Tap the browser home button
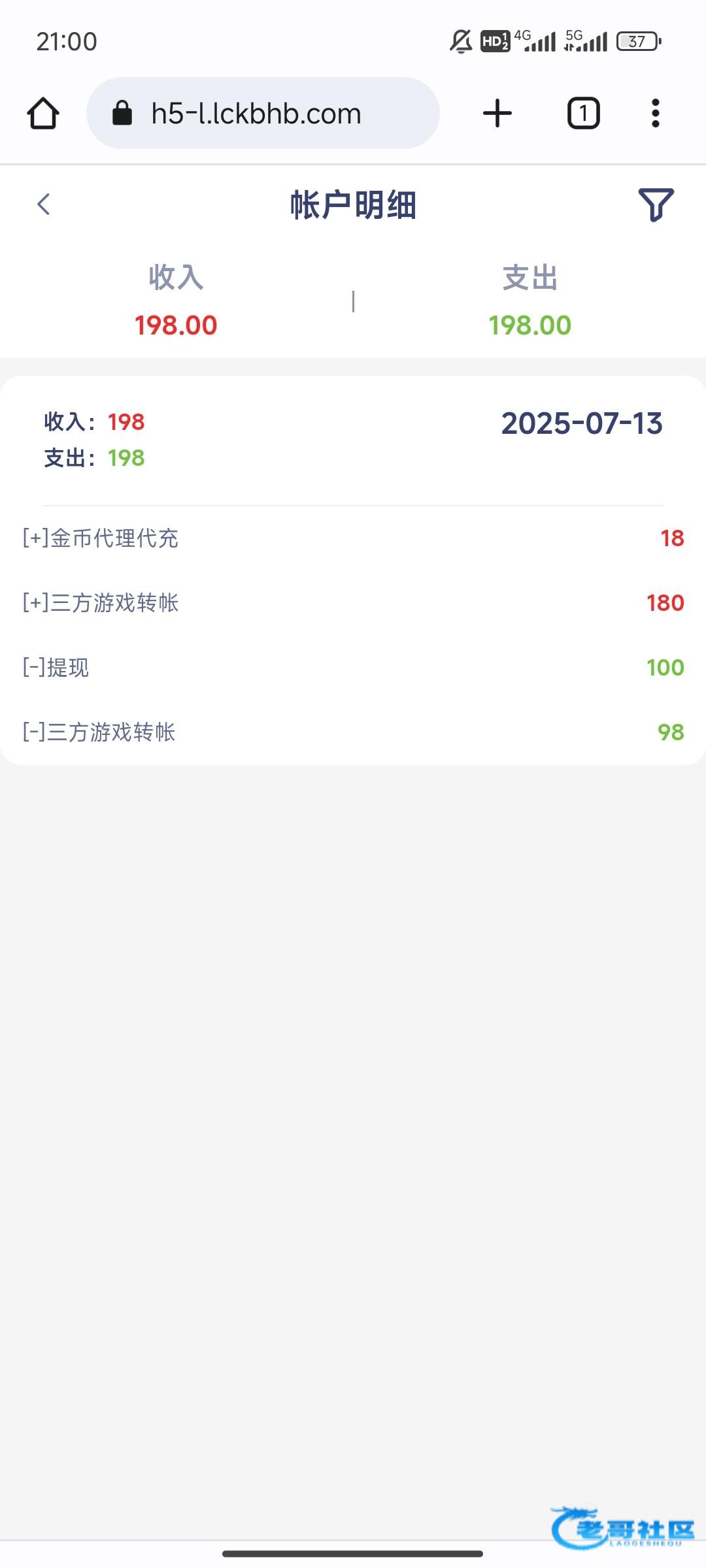This screenshot has height=1568, width=706. (43, 114)
